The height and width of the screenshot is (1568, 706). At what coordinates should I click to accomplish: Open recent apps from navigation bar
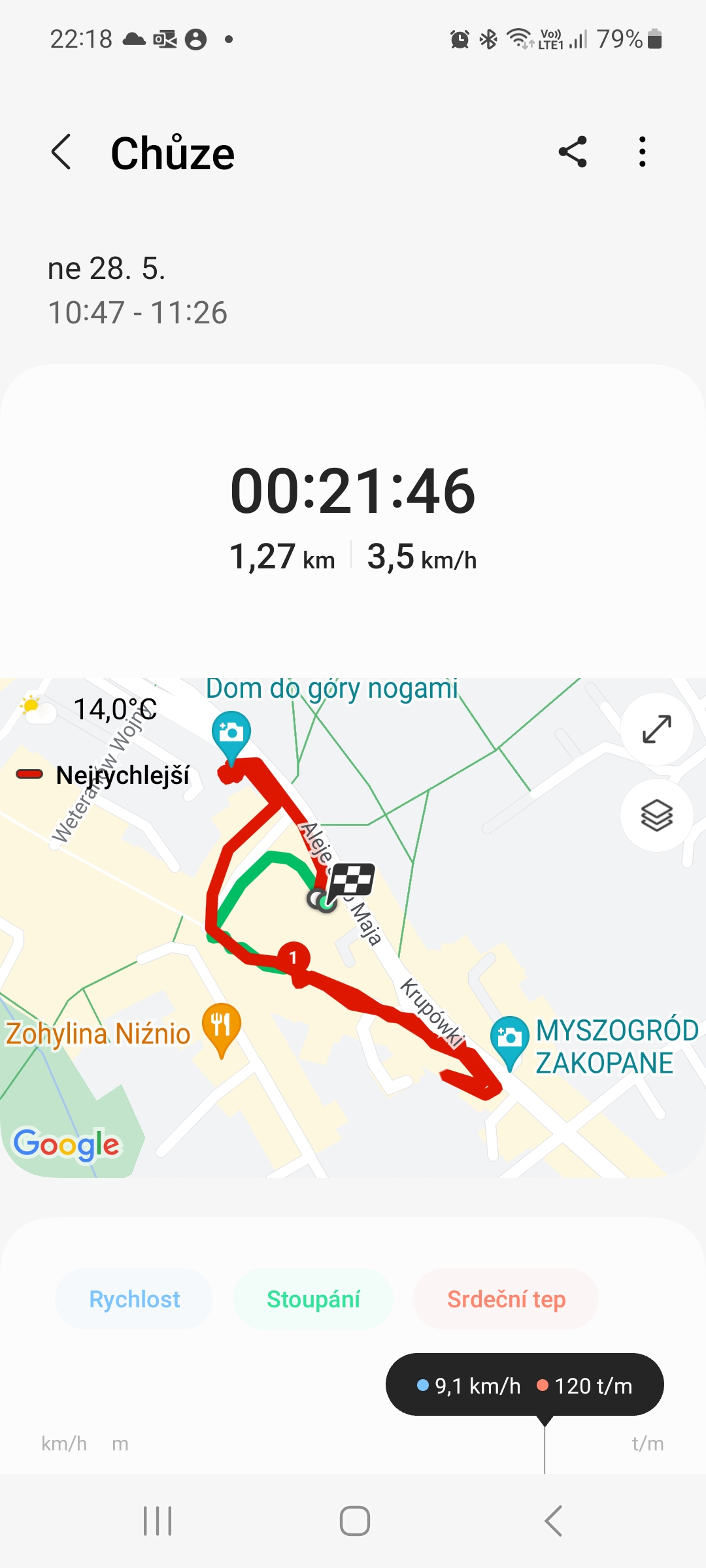[158, 1521]
